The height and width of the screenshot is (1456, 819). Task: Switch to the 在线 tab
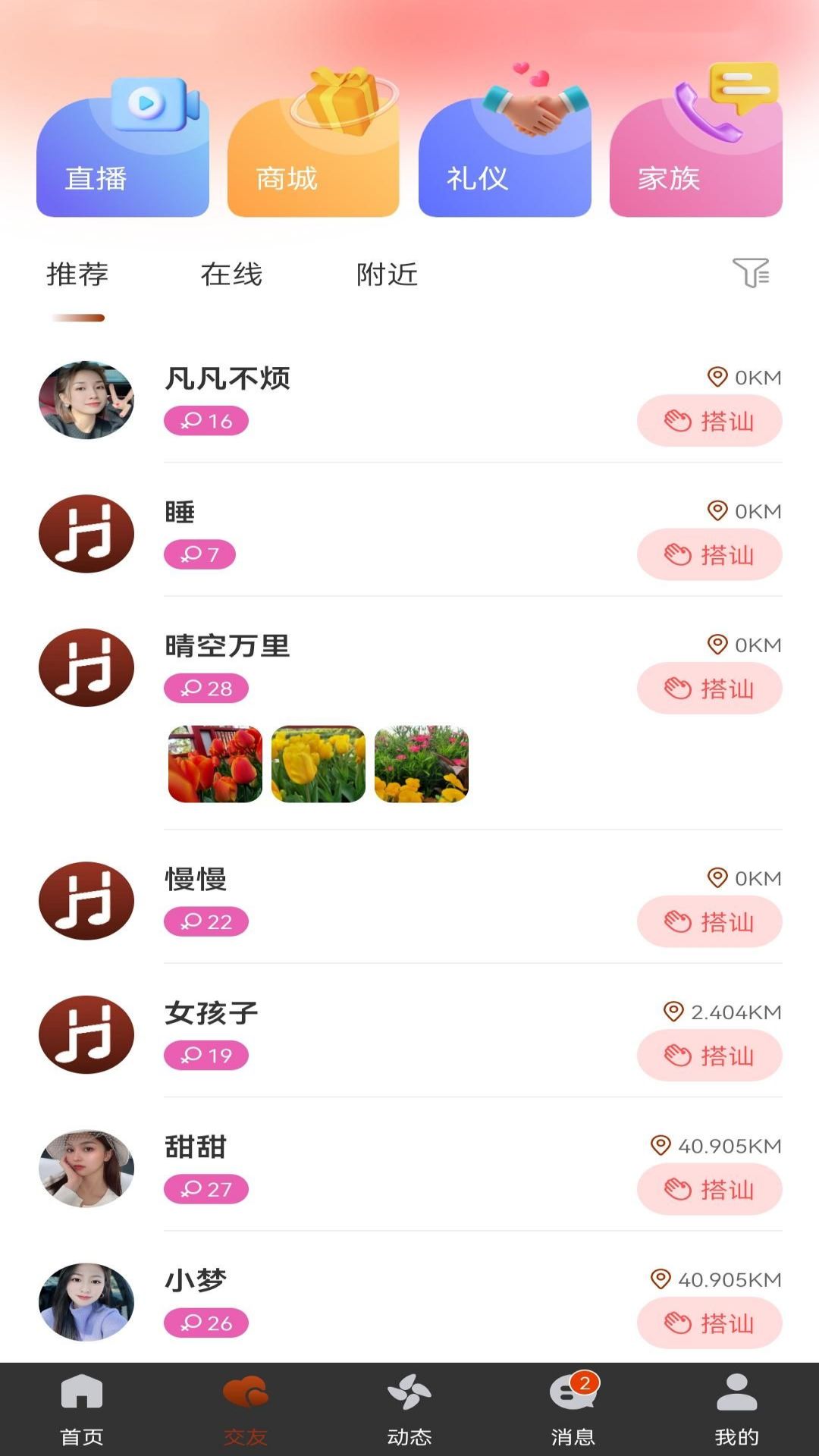point(231,275)
